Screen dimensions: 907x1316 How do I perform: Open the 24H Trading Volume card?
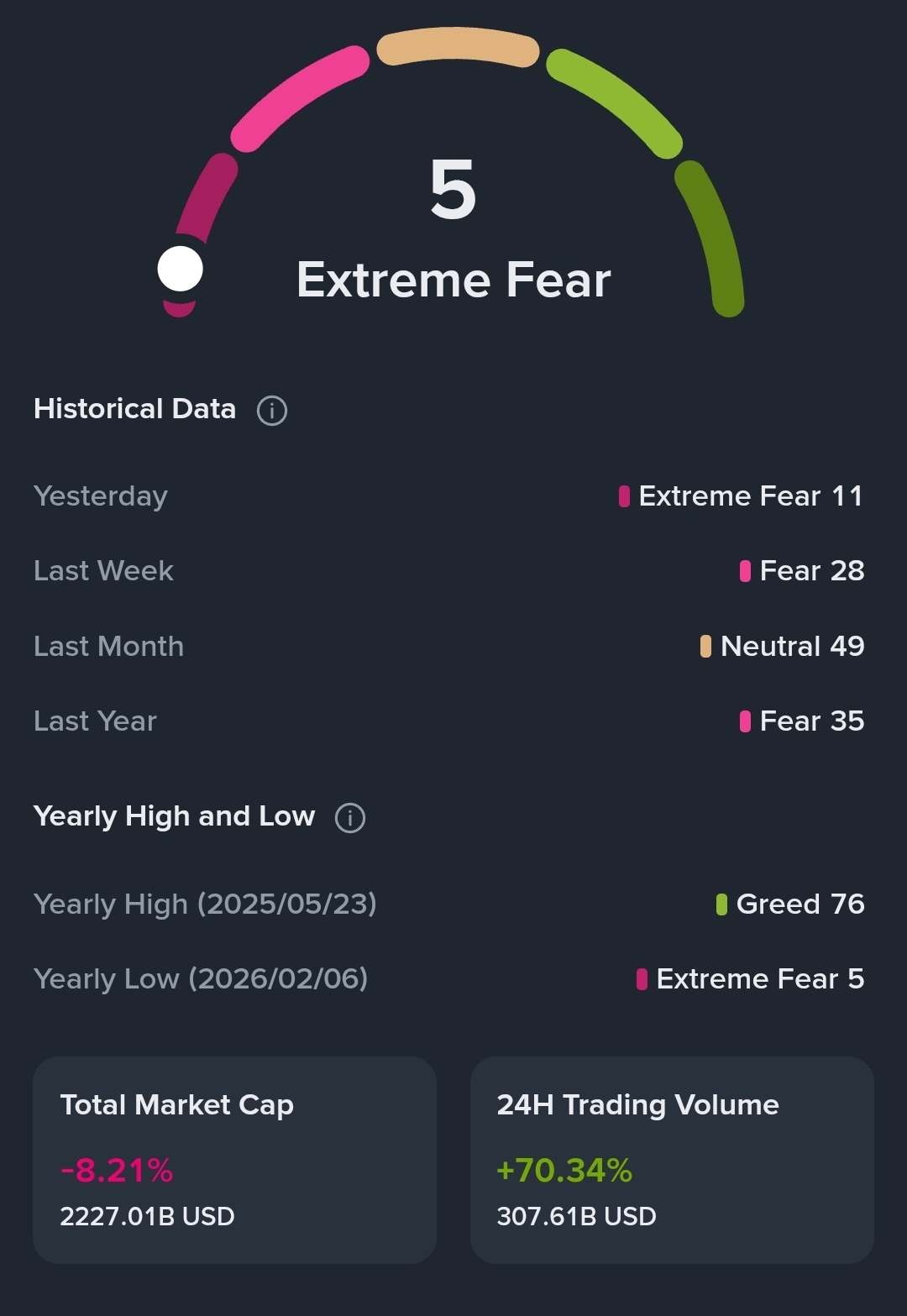pyautogui.click(x=672, y=1160)
